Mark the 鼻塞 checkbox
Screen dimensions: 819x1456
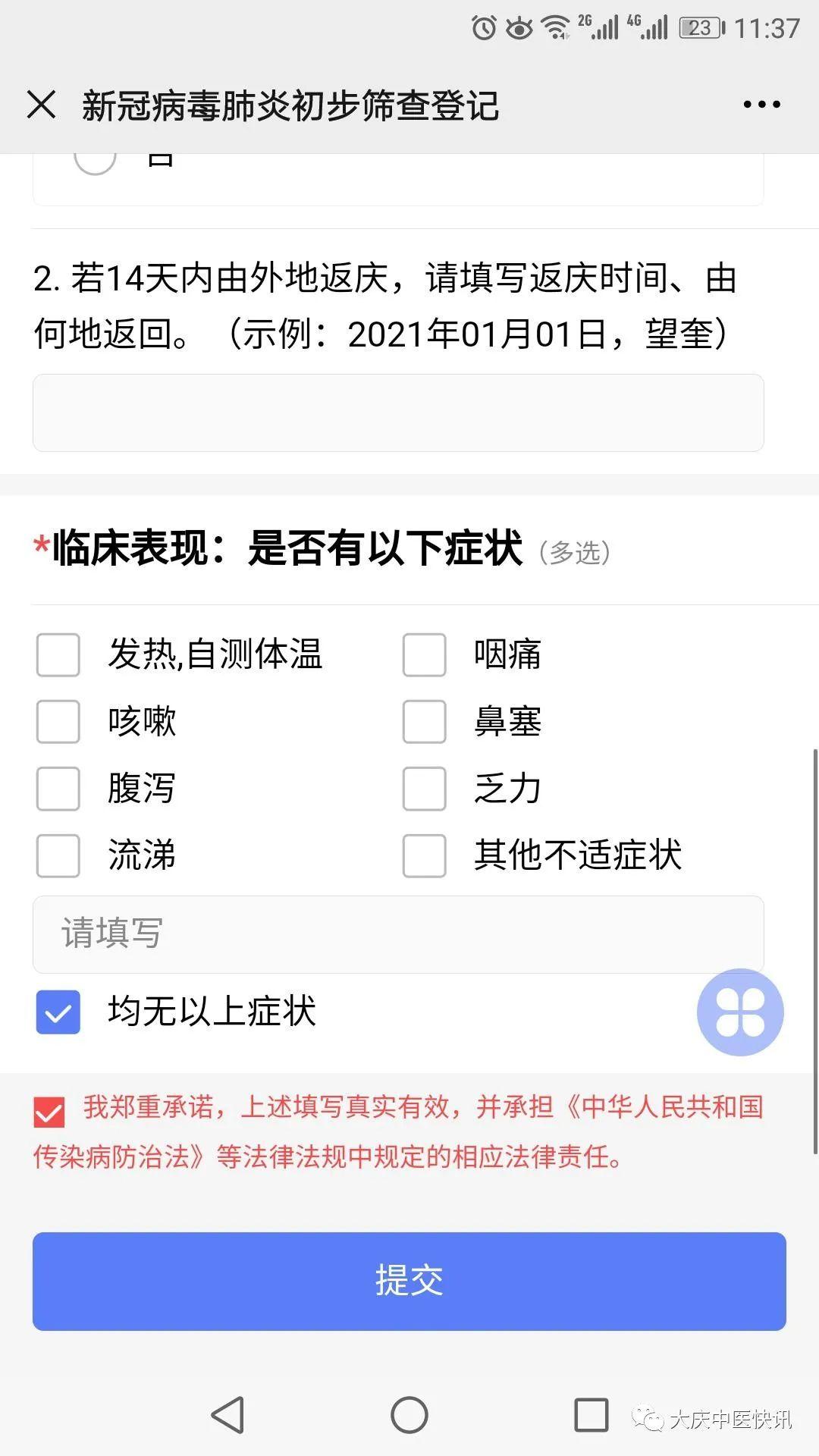pyautogui.click(x=424, y=721)
